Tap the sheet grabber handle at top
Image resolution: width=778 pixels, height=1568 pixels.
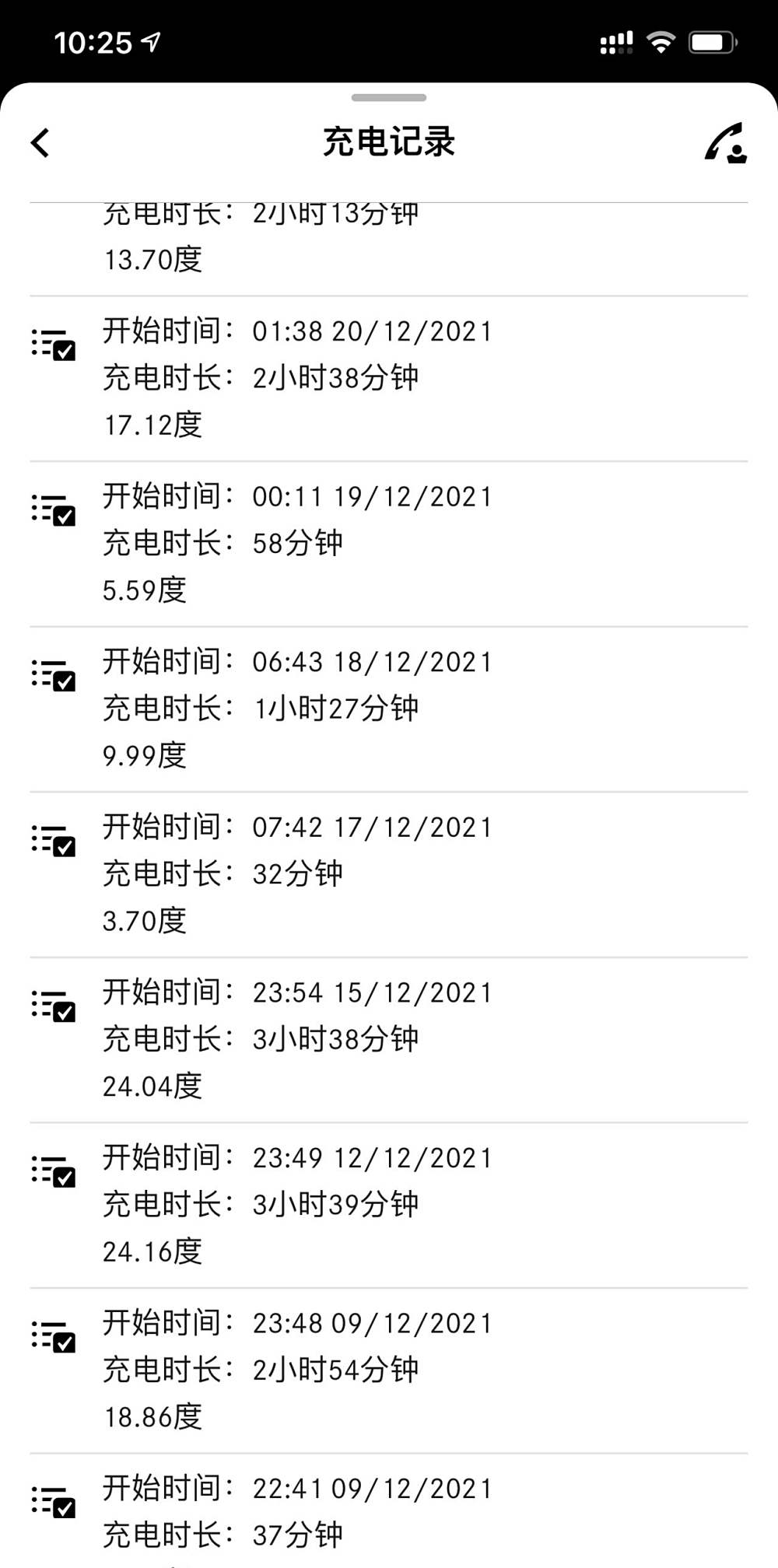[389, 98]
